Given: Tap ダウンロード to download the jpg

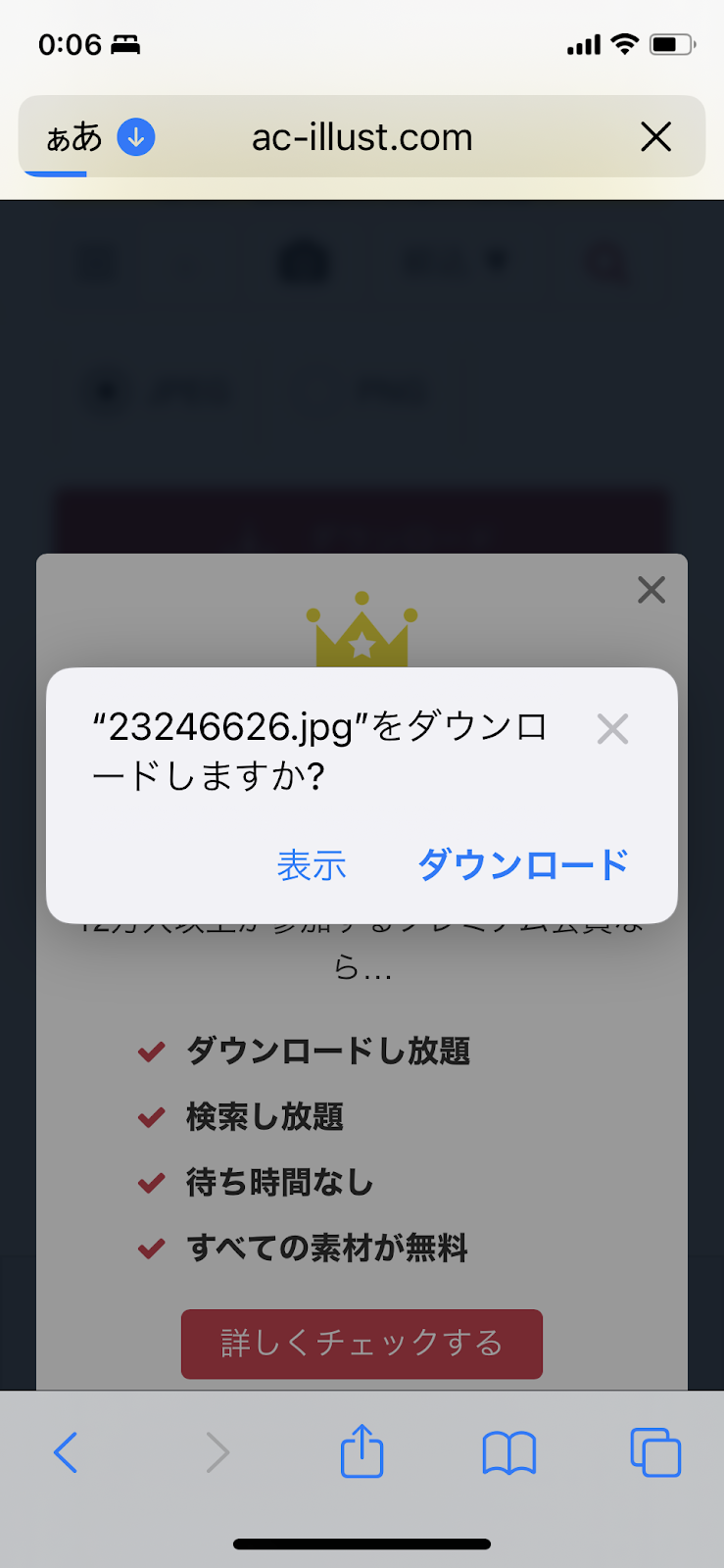Looking at the screenshot, I should coord(523,864).
